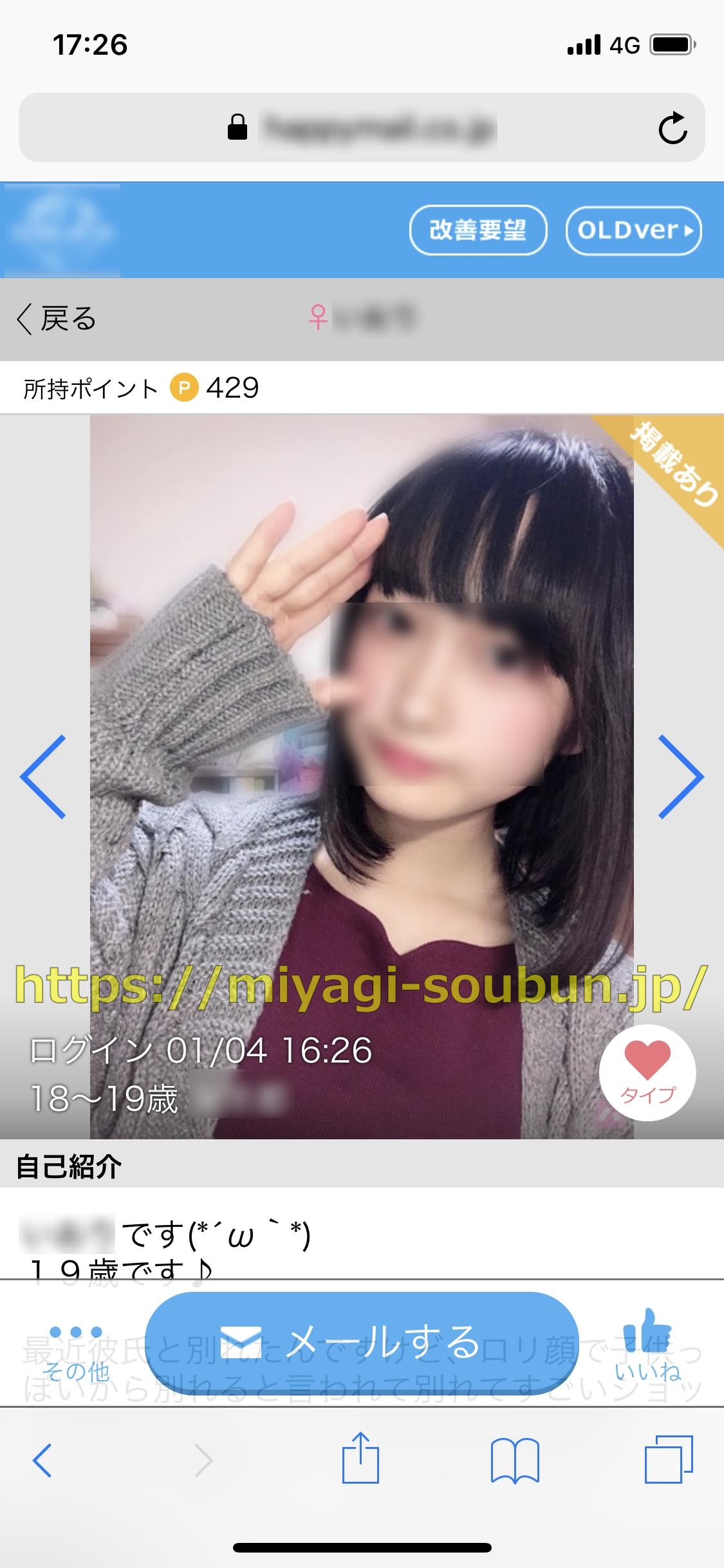Open the profile photo
Image resolution: width=724 pixels, height=1568 pixels.
point(362,708)
